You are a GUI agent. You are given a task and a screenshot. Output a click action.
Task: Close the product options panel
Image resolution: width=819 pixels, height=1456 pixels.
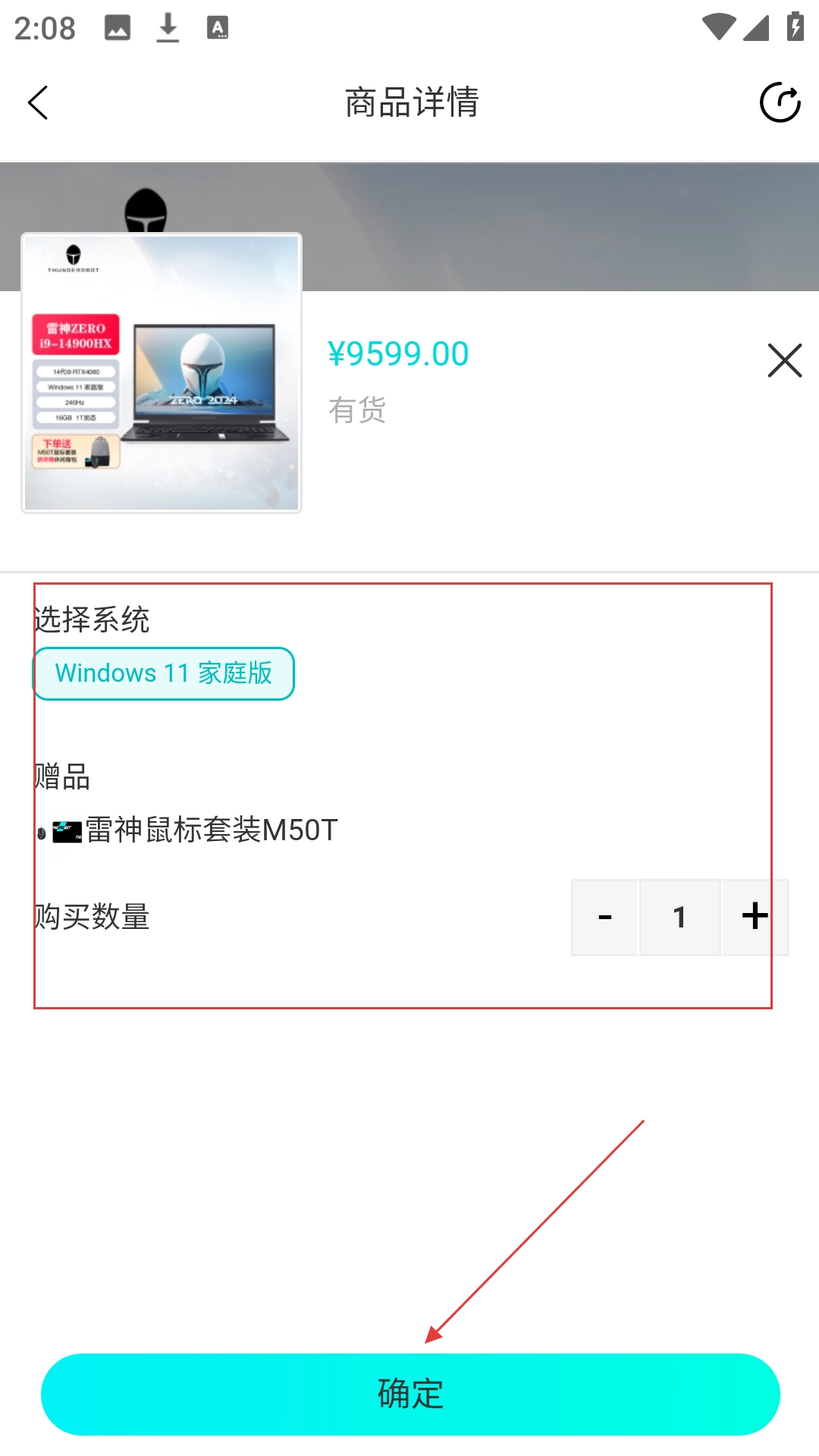click(784, 360)
